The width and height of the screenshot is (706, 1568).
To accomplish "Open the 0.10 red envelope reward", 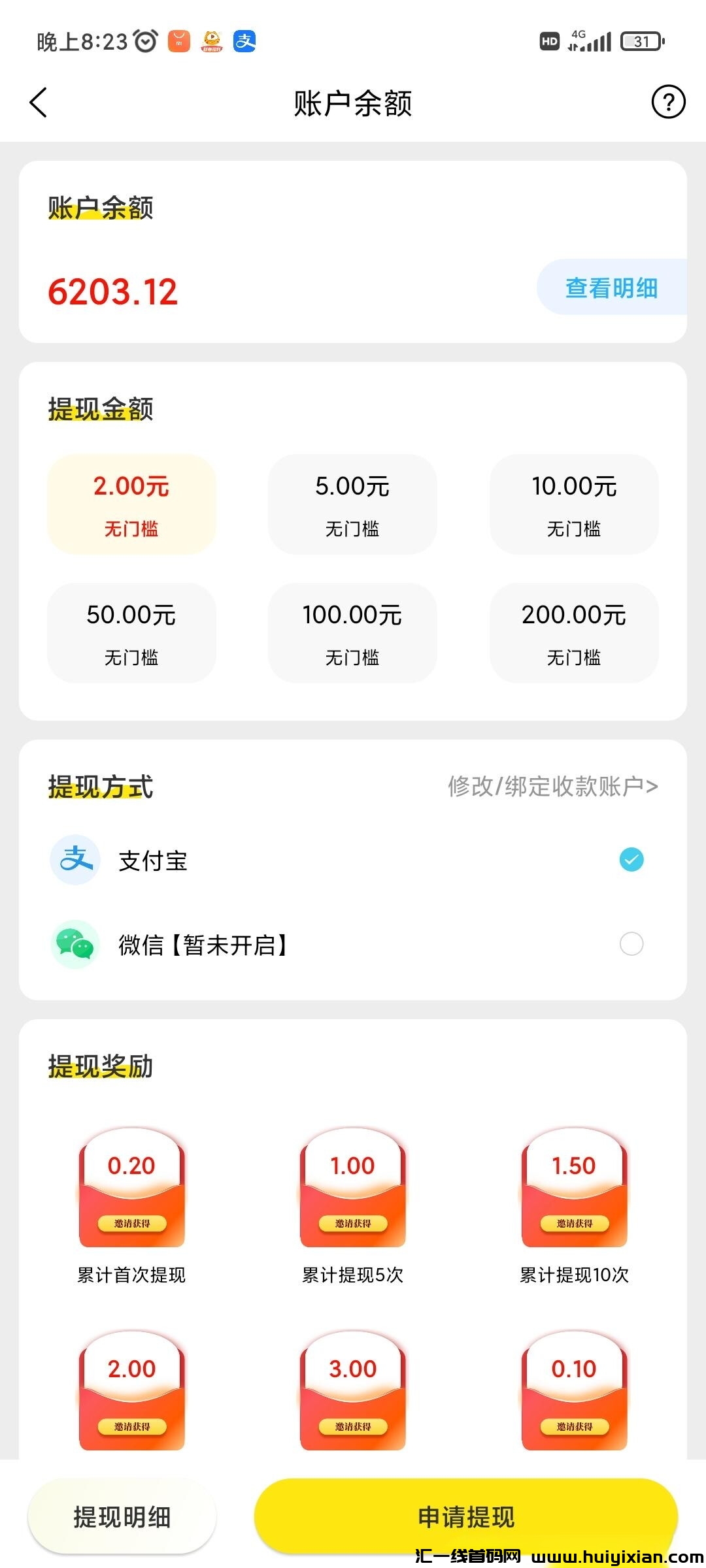I will pyautogui.click(x=573, y=1392).
